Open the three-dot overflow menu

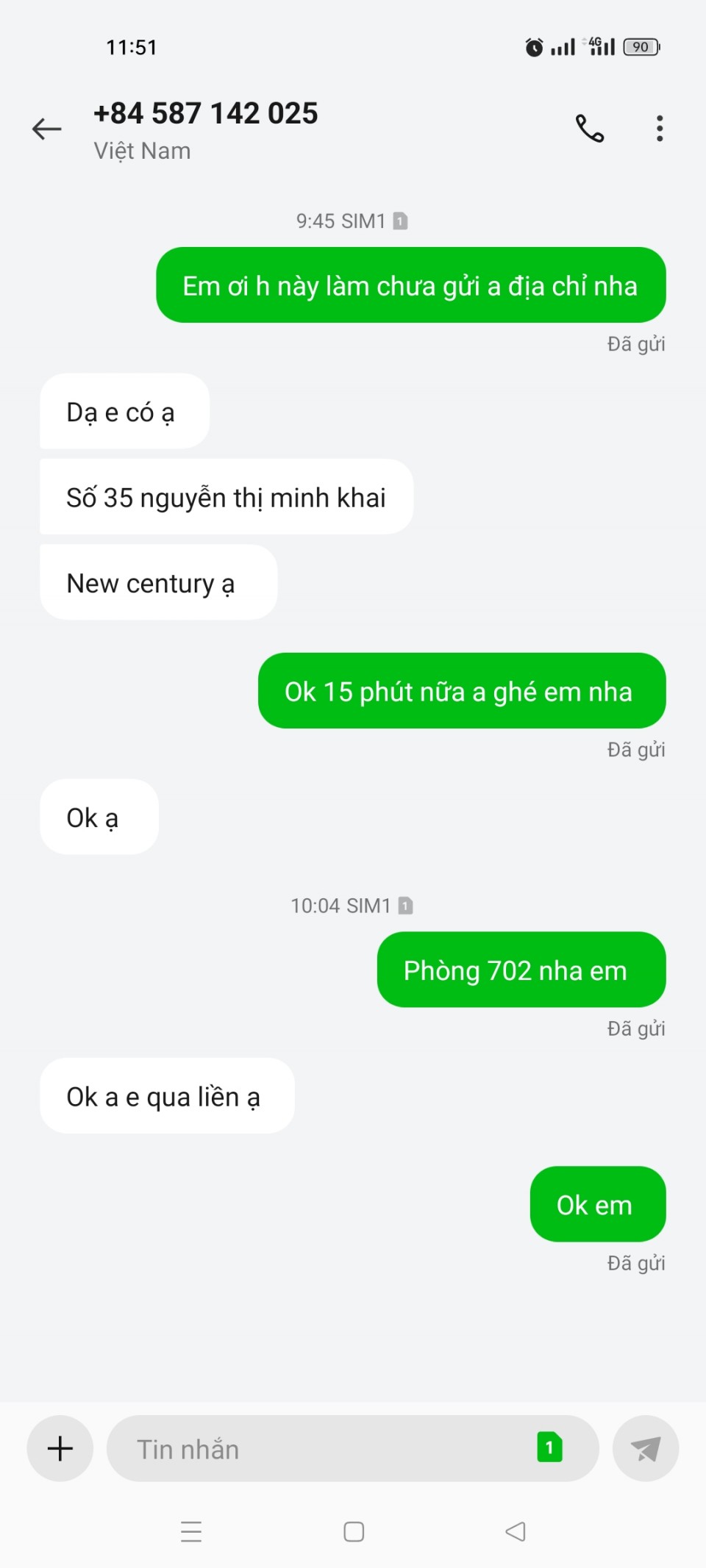(x=659, y=129)
